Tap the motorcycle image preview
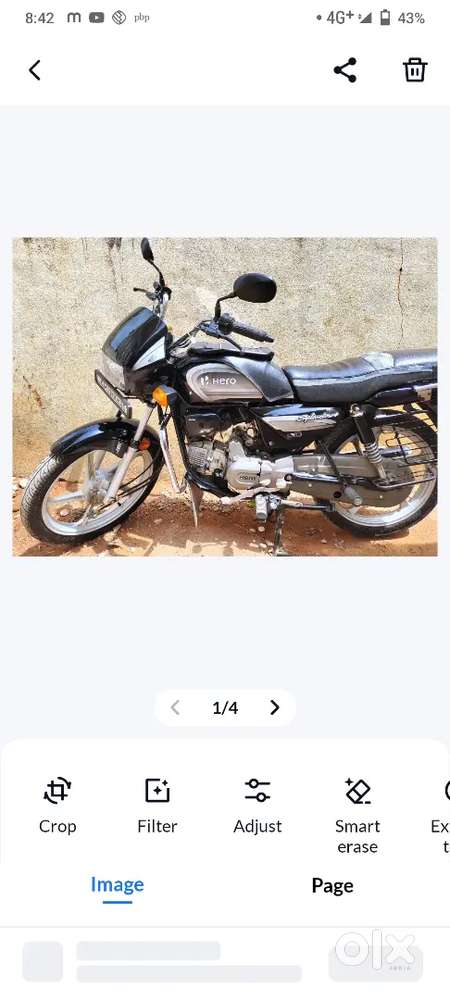This screenshot has width=450, height=1000. click(x=225, y=397)
